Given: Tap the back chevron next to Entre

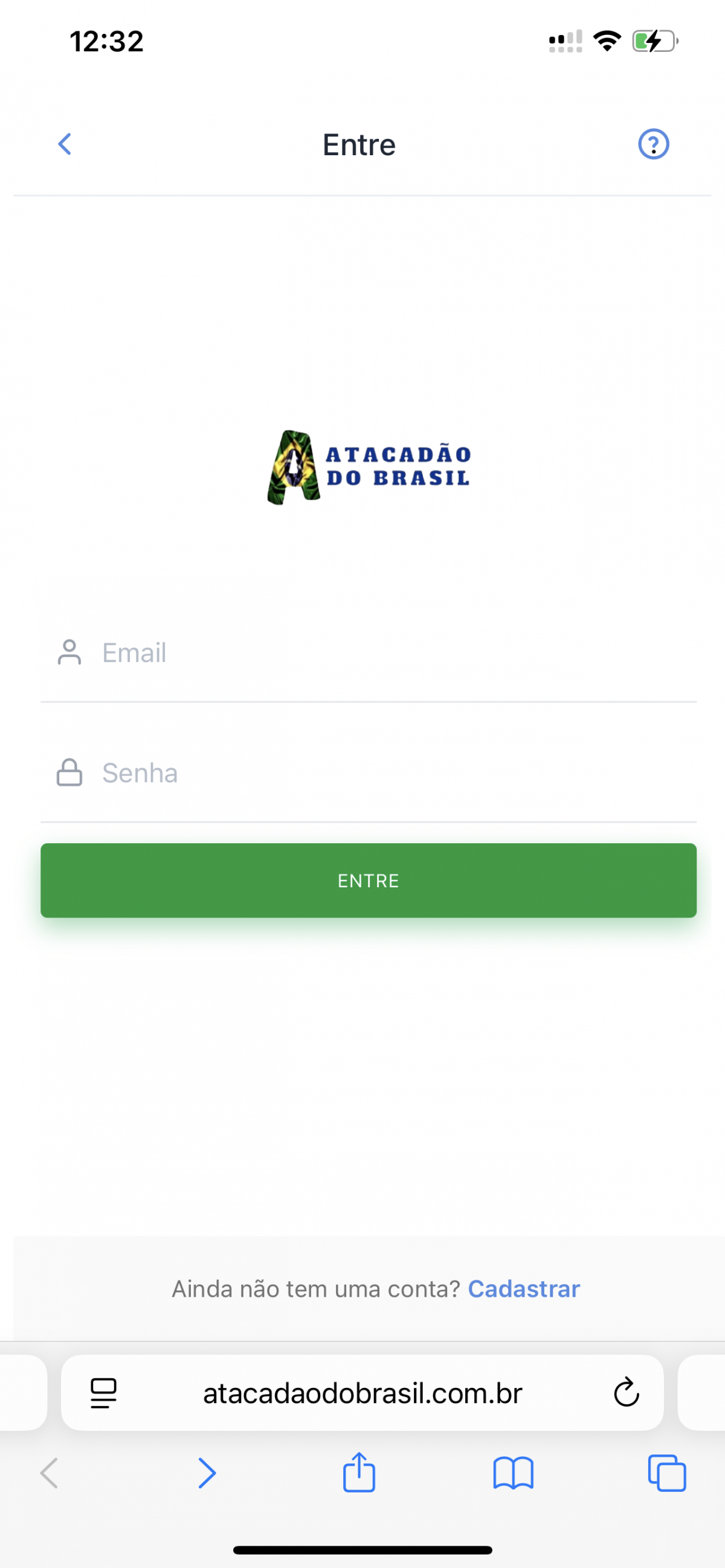Looking at the screenshot, I should (65, 144).
